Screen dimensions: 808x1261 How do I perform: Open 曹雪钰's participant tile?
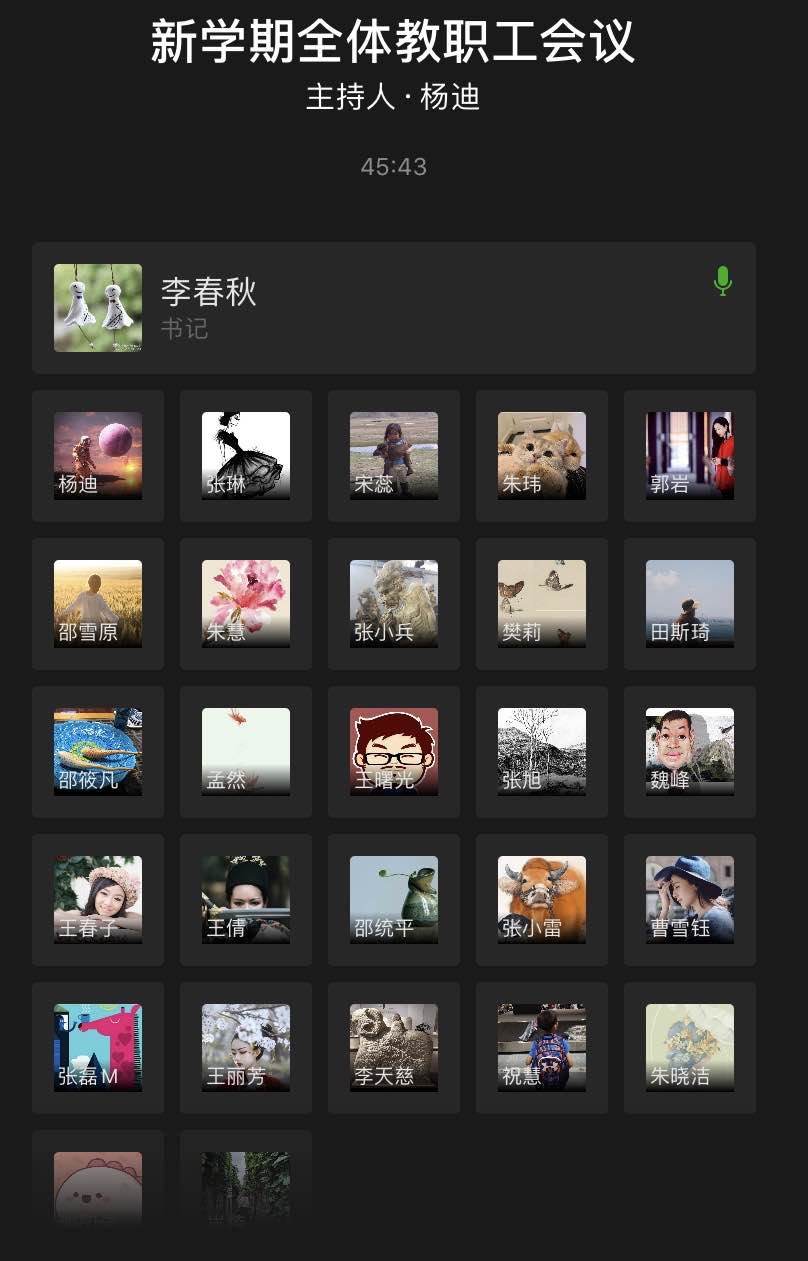coord(690,900)
